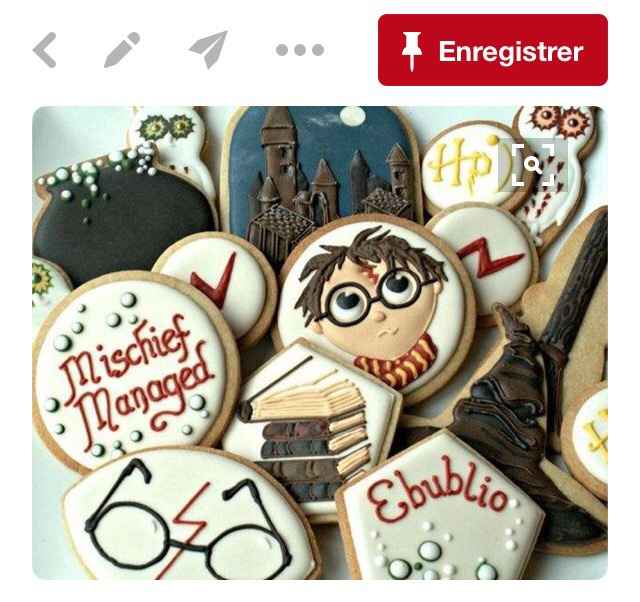Screen dimensions: 640x602
Task: Edit this pin with the pencil icon
Action: 122,50
